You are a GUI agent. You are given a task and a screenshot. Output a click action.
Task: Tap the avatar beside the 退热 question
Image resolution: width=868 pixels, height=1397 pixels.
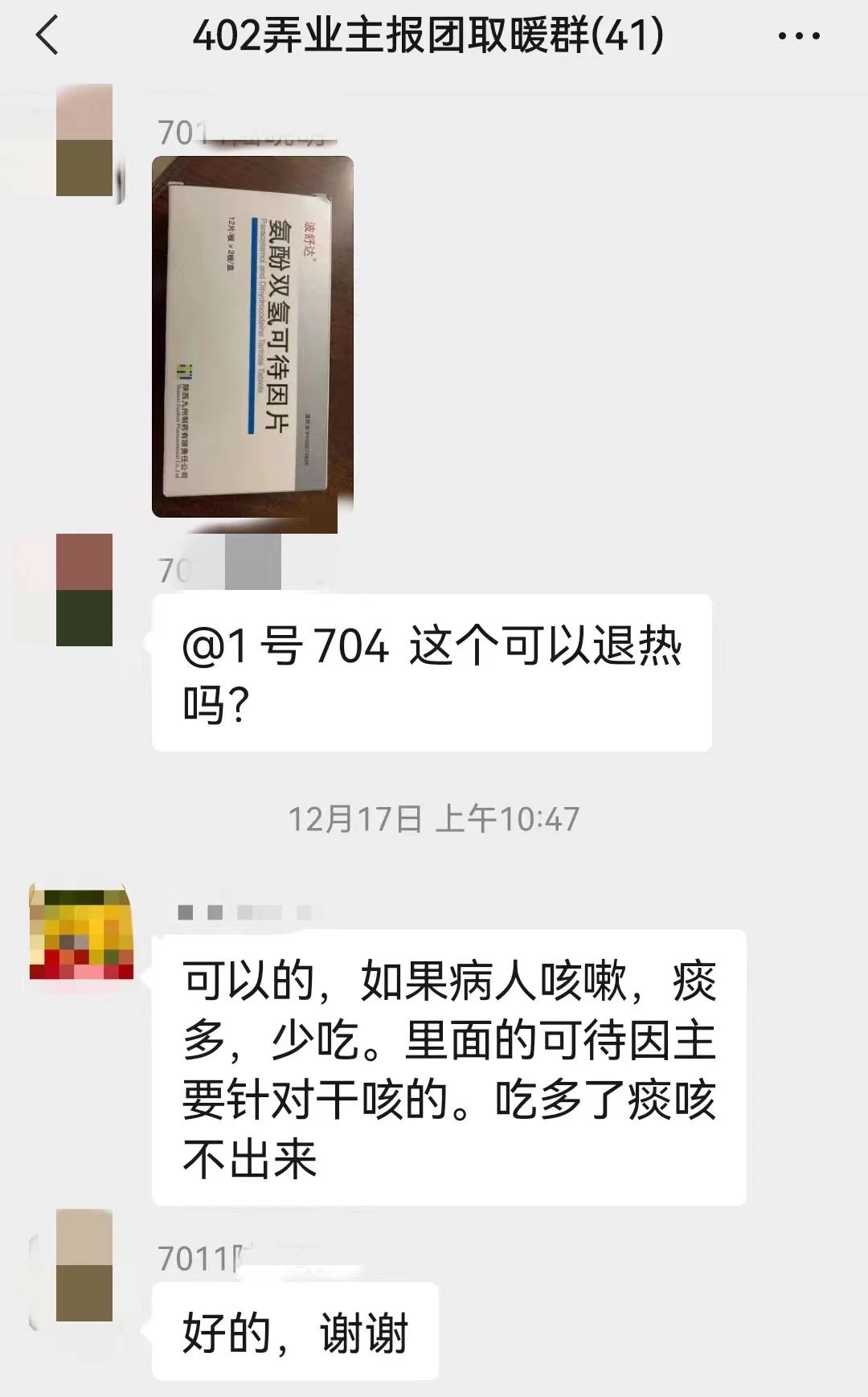tap(84, 590)
